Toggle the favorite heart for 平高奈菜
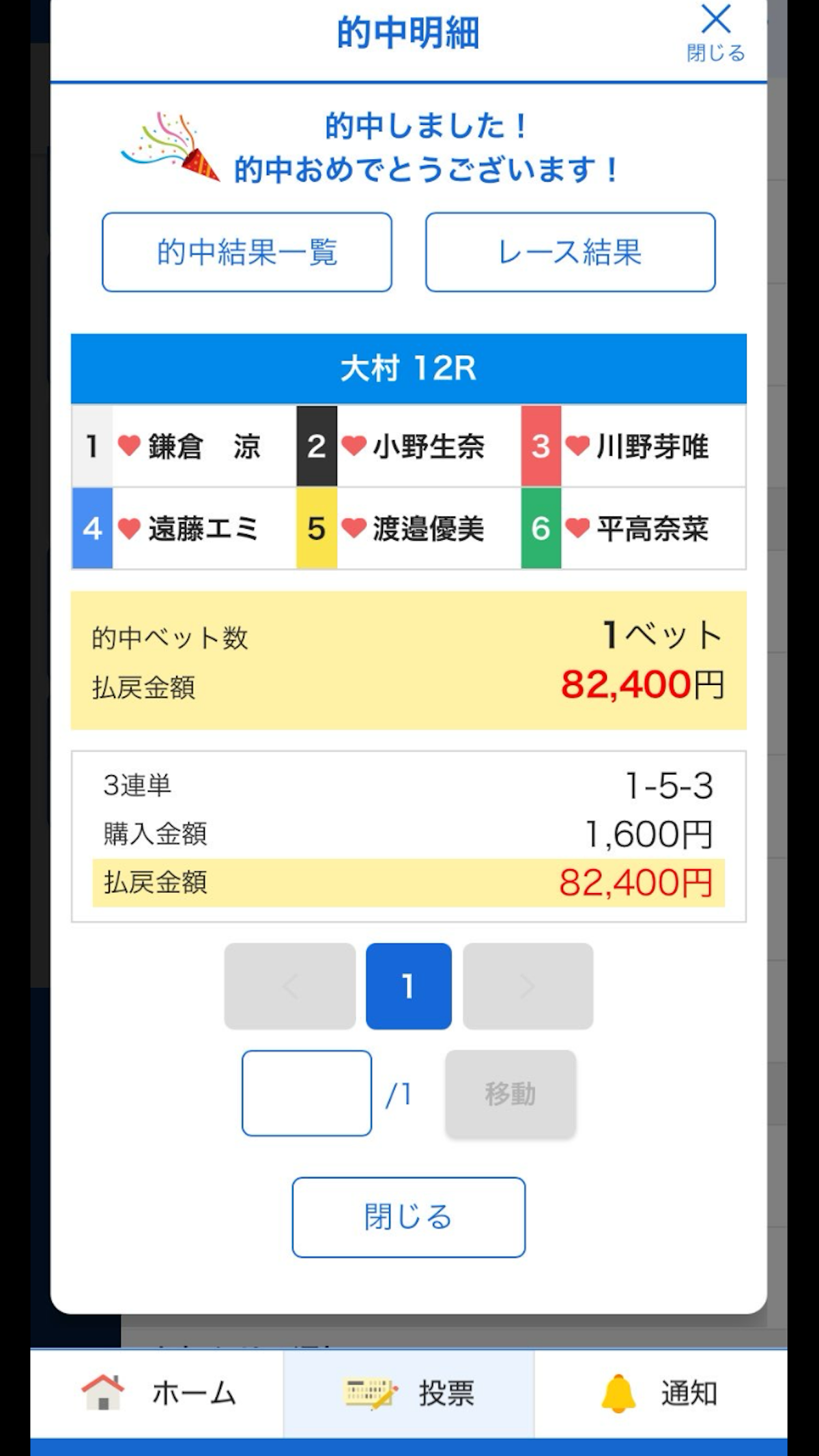This screenshot has height=1456, width=819. [577, 529]
